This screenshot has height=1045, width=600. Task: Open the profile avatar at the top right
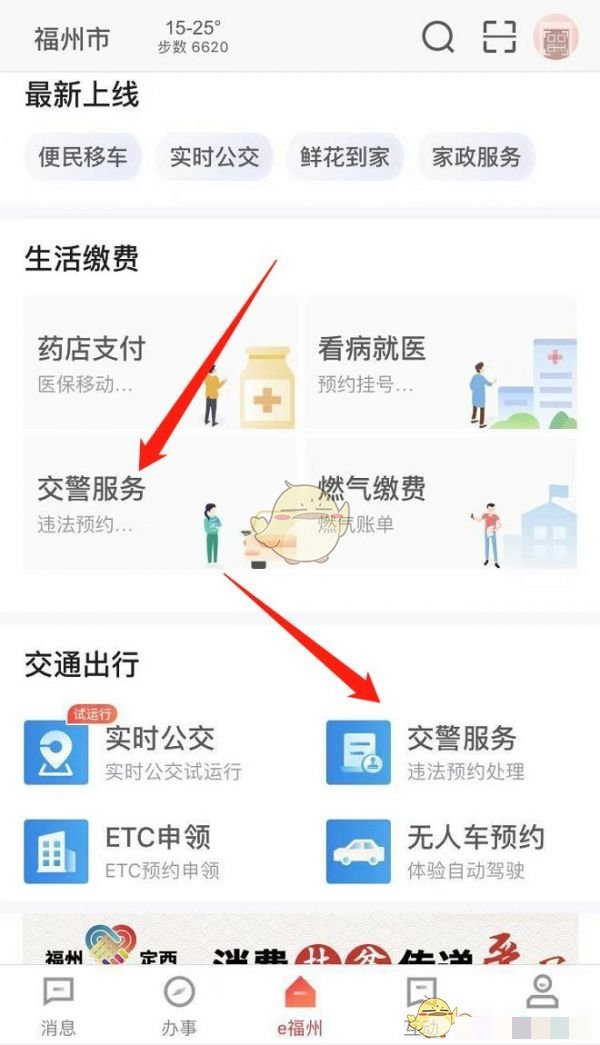point(555,38)
